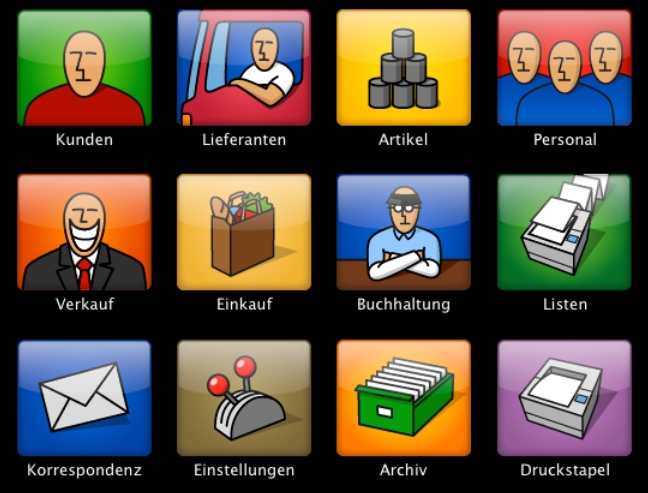This screenshot has height=493, width=648.
Task: Open the Personal section
Action: point(564,68)
